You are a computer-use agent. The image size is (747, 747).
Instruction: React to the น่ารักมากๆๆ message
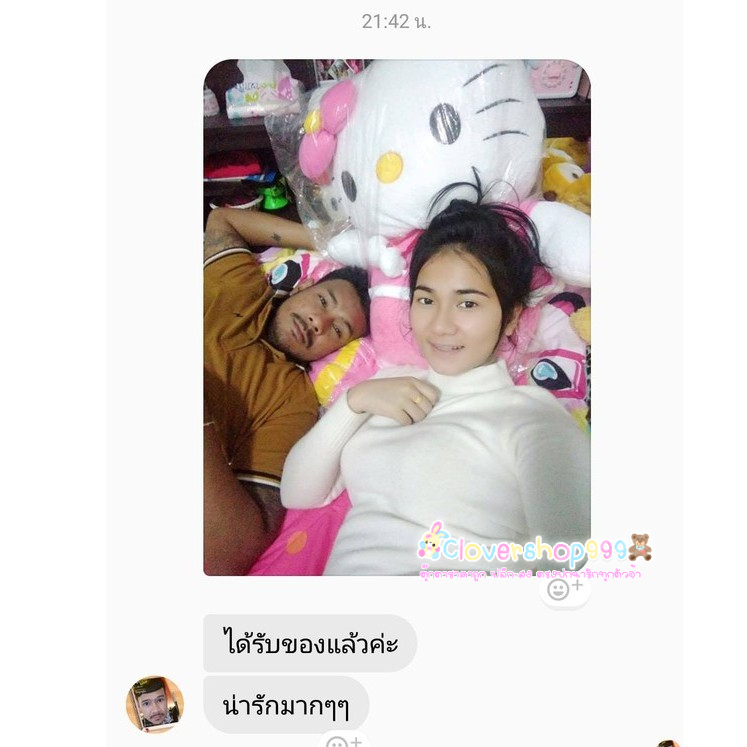tap(344, 741)
